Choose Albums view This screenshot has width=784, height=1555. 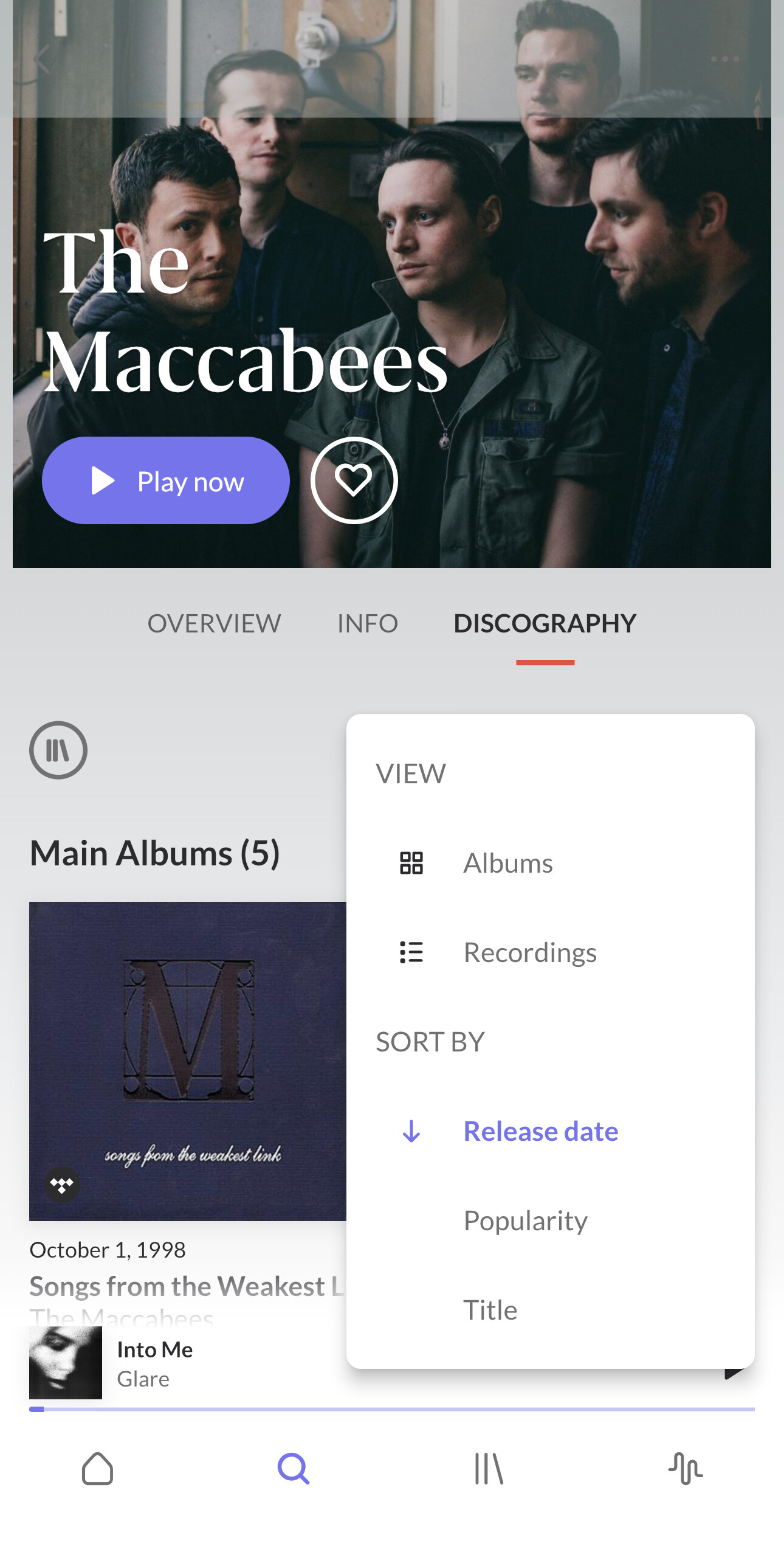coord(507,863)
